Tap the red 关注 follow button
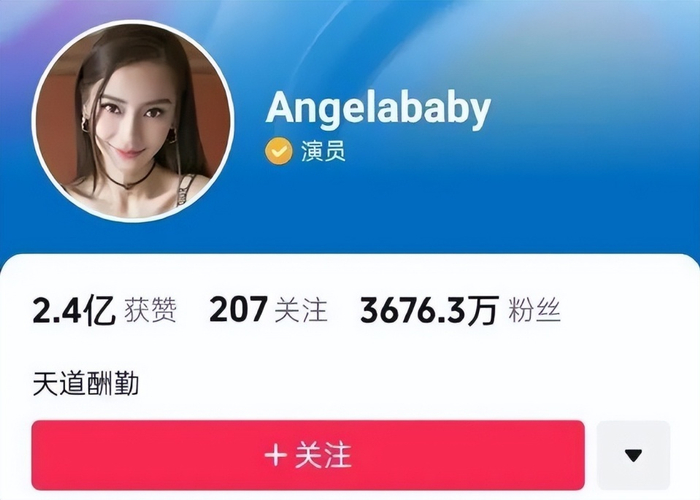The image size is (700, 500). click(308, 455)
